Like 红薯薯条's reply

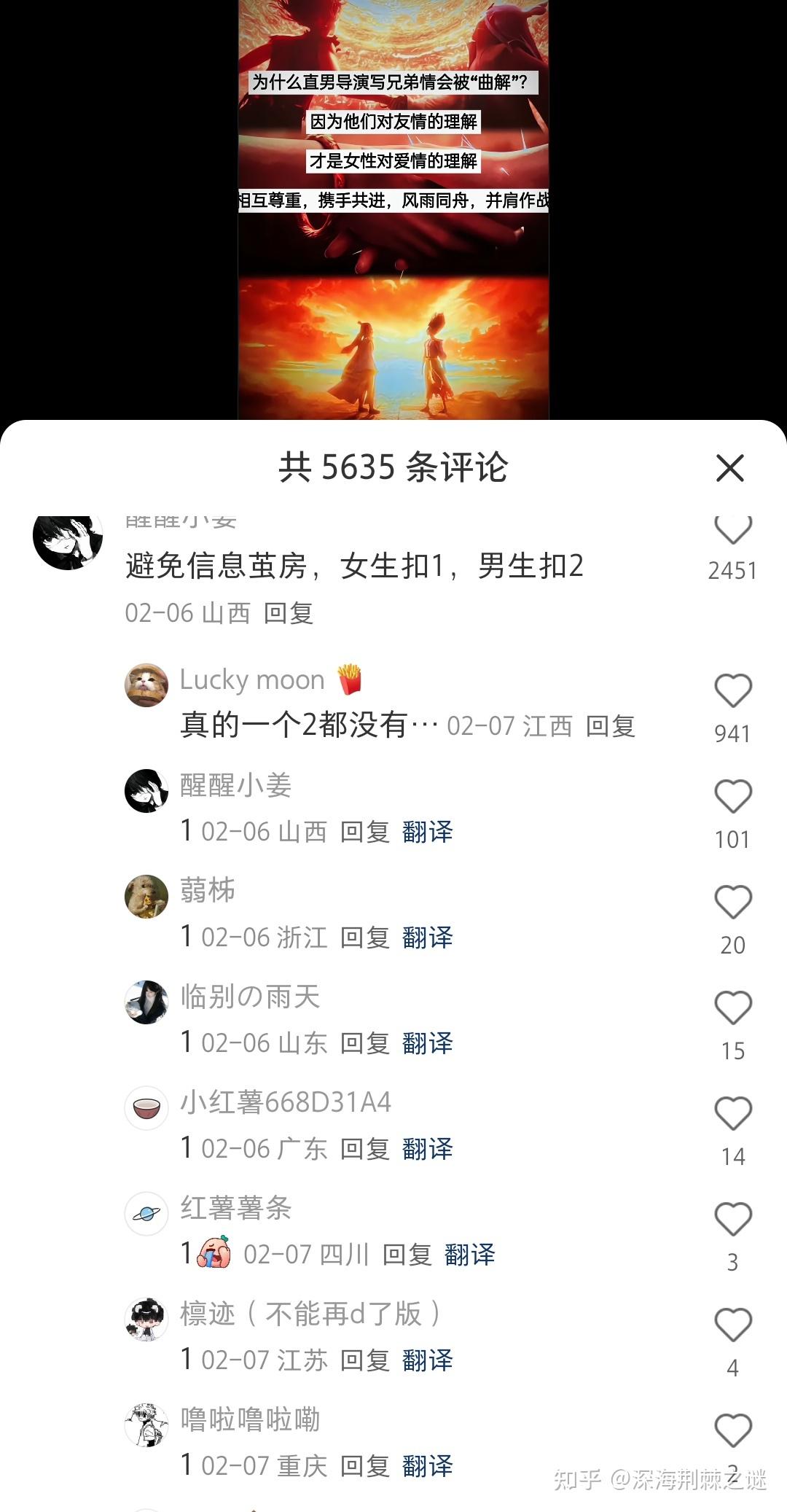pyautogui.click(x=732, y=1219)
